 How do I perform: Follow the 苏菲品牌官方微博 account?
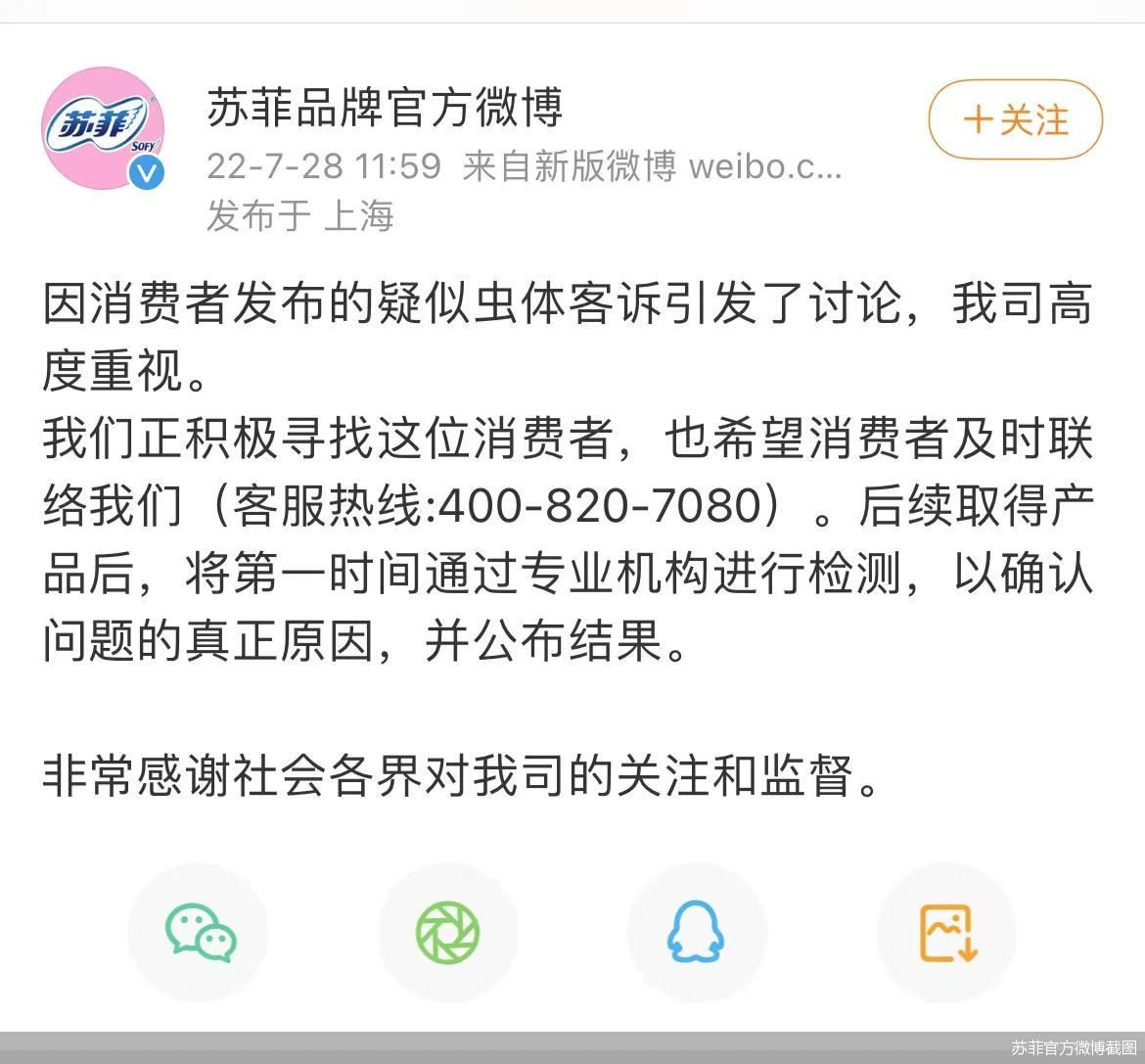[x=1015, y=119]
